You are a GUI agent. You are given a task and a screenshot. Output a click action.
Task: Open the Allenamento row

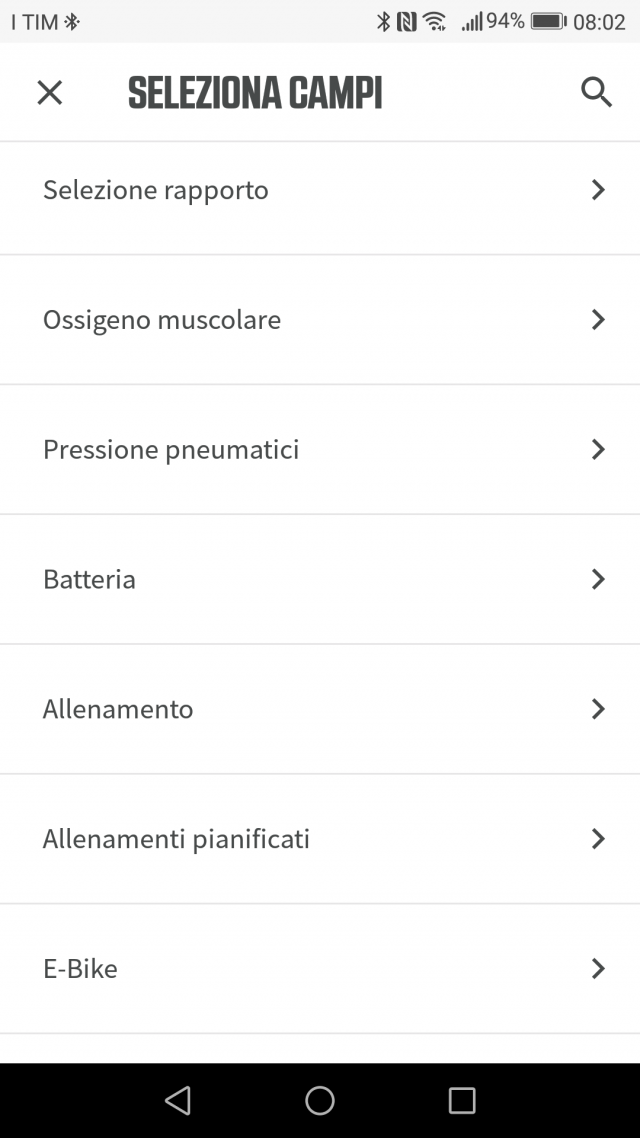coord(320,709)
